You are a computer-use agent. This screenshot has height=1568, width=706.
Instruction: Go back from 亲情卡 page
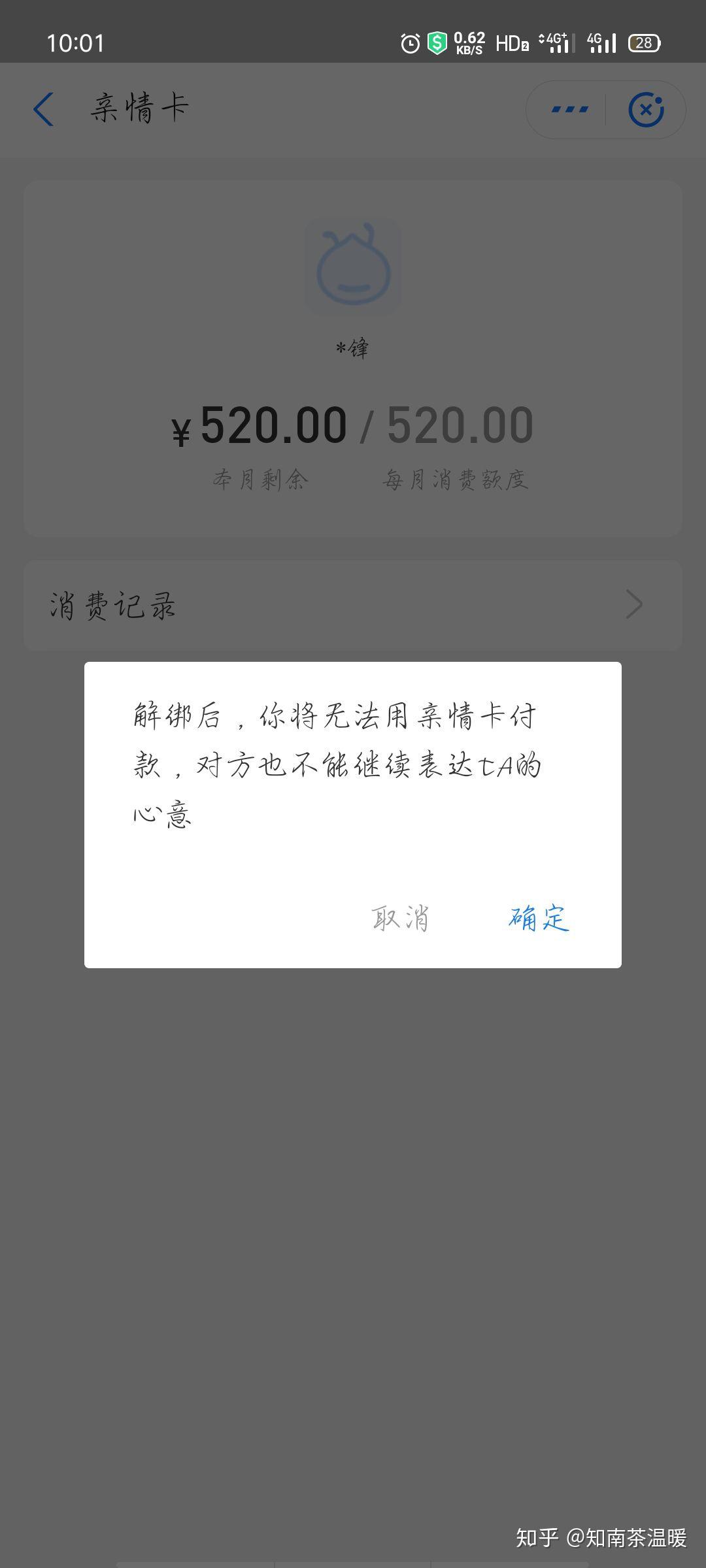click(x=43, y=108)
